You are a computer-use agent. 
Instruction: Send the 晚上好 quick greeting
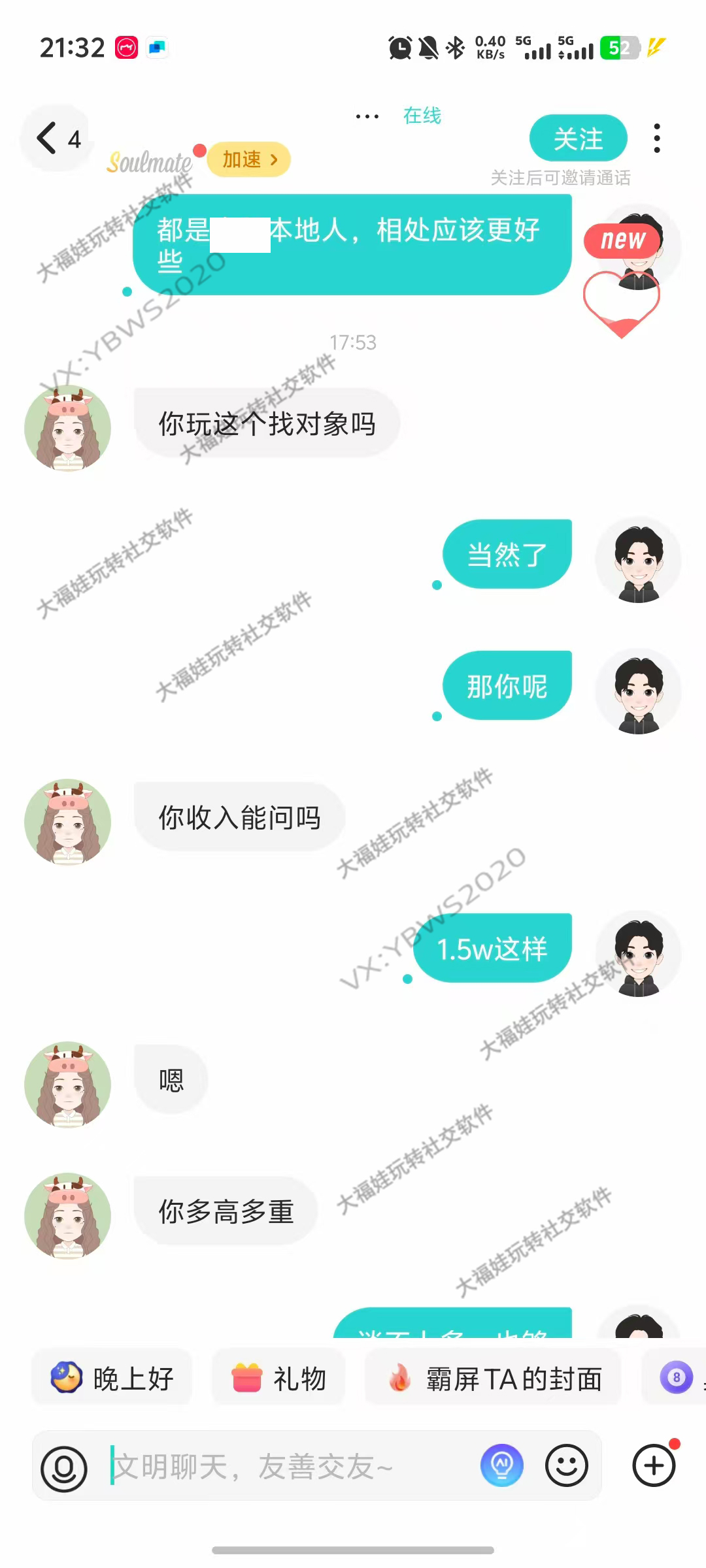click(x=112, y=1379)
